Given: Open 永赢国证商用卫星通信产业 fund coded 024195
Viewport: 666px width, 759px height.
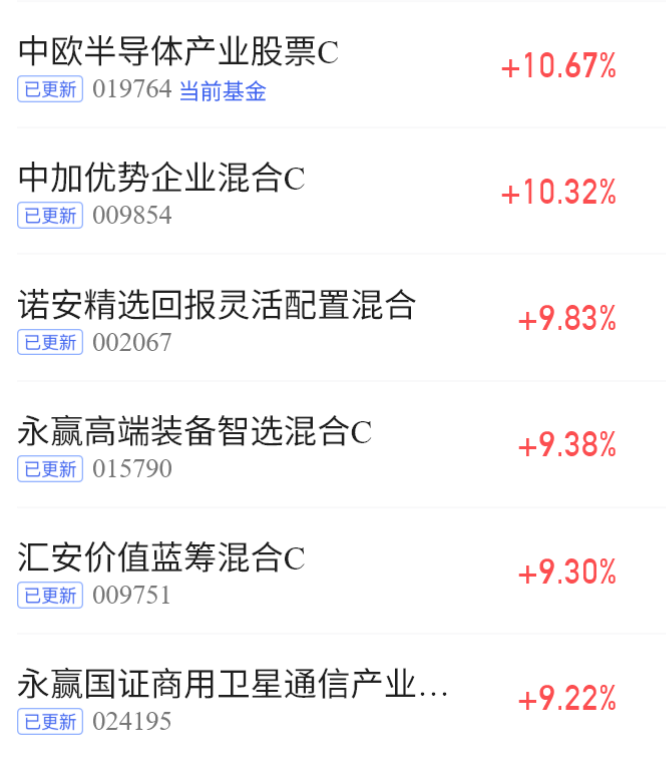Looking at the screenshot, I should (333, 697).
